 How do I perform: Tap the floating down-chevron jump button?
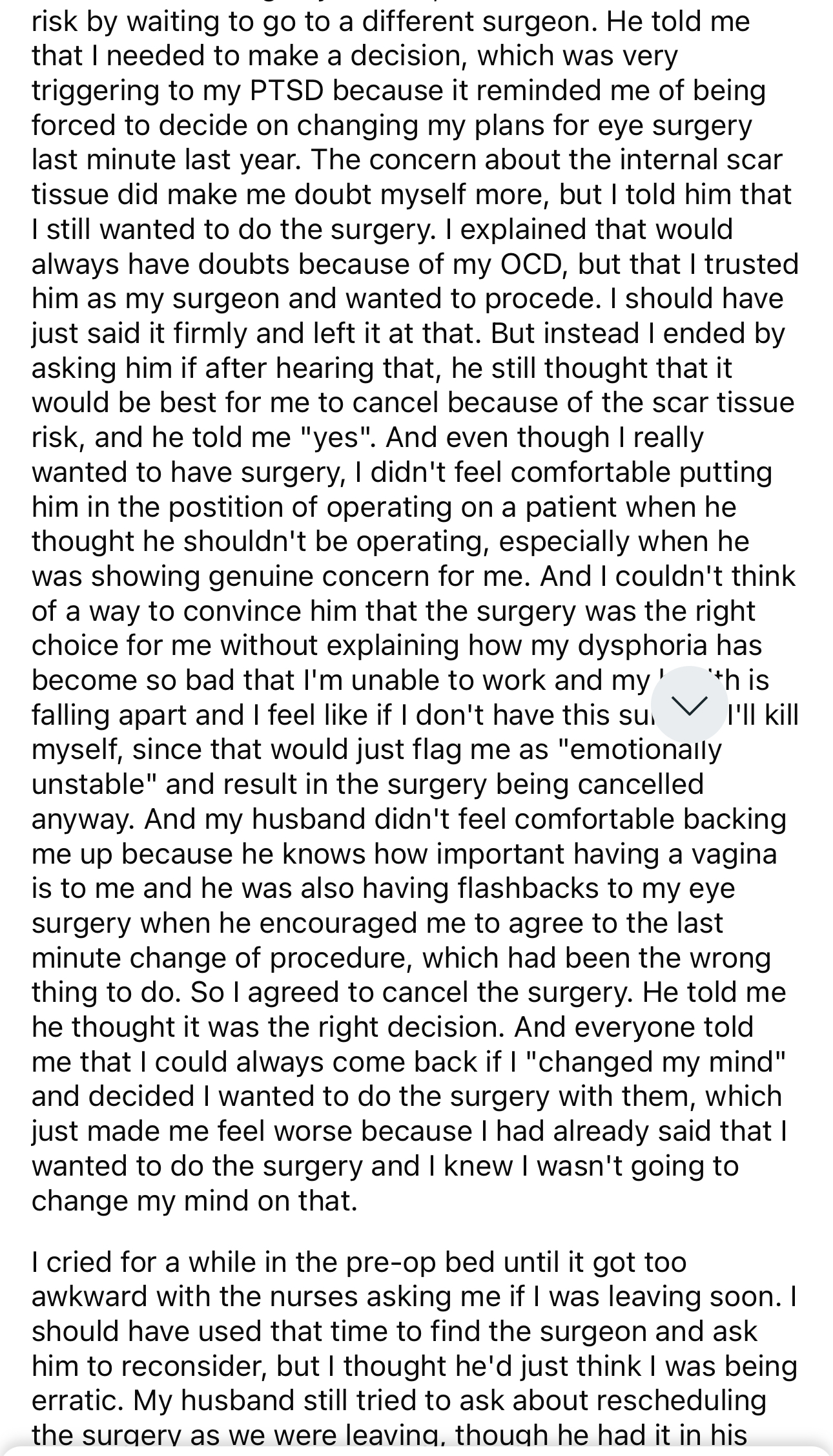point(689,703)
